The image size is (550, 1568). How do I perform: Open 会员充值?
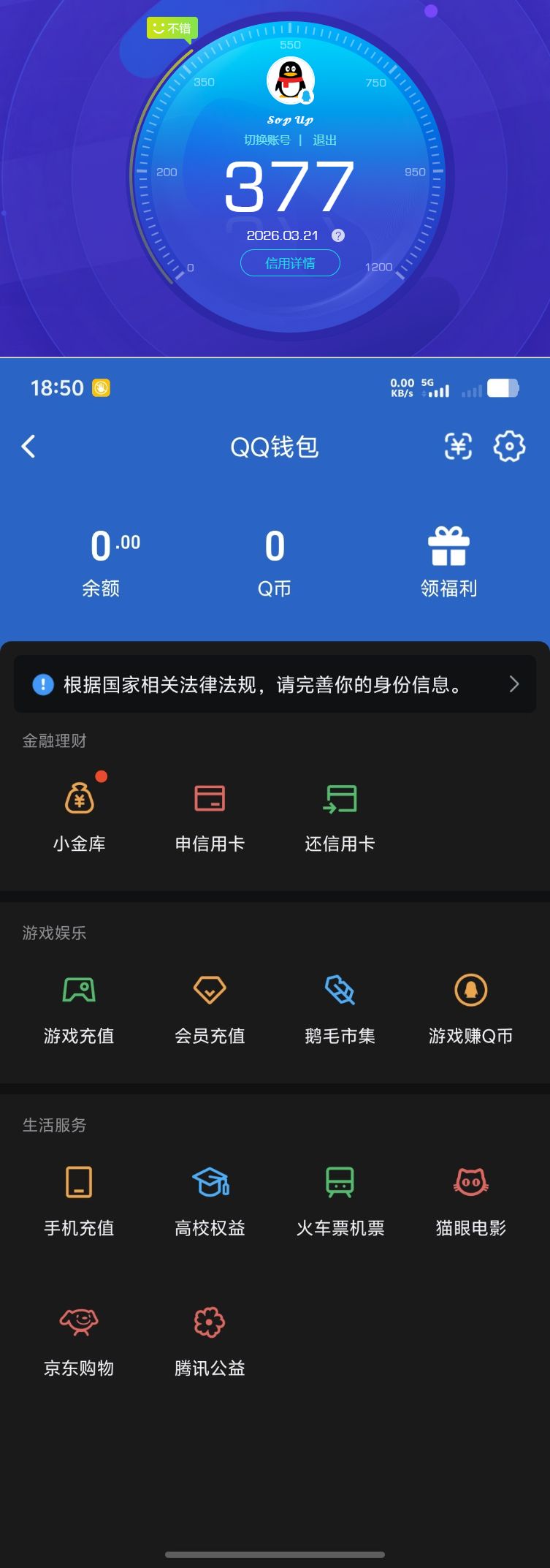point(210,1006)
